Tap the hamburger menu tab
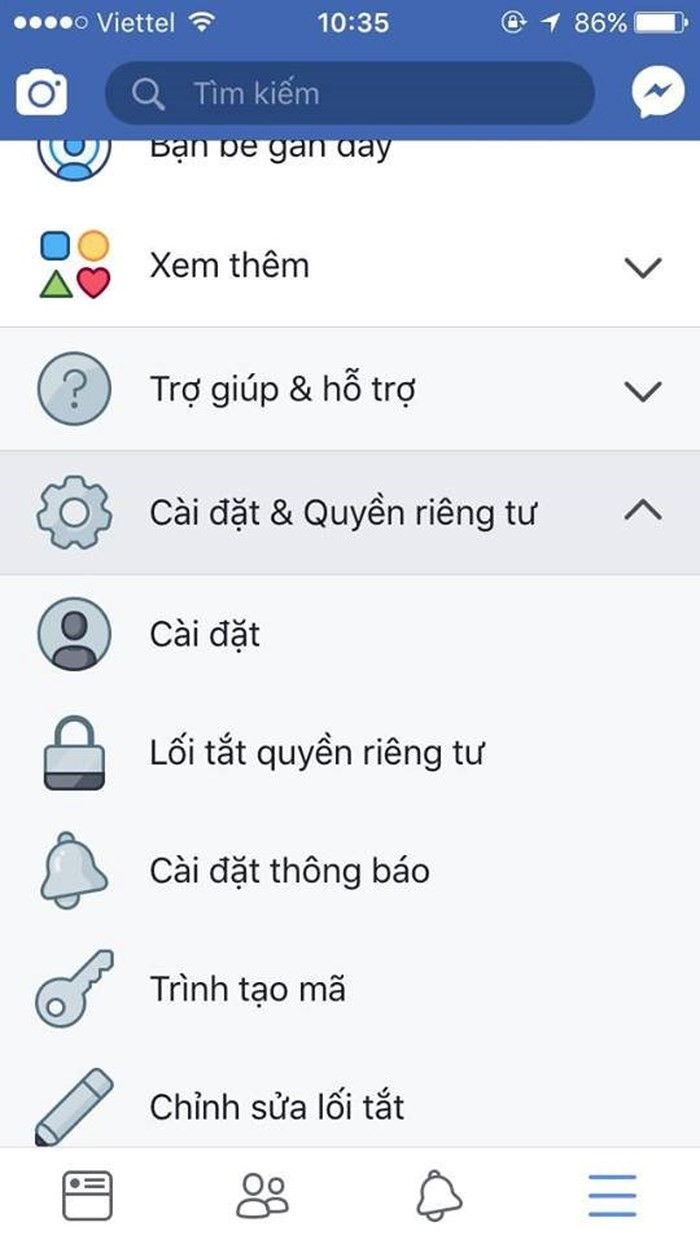The width and height of the screenshot is (700, 1244). (612, 1195)
